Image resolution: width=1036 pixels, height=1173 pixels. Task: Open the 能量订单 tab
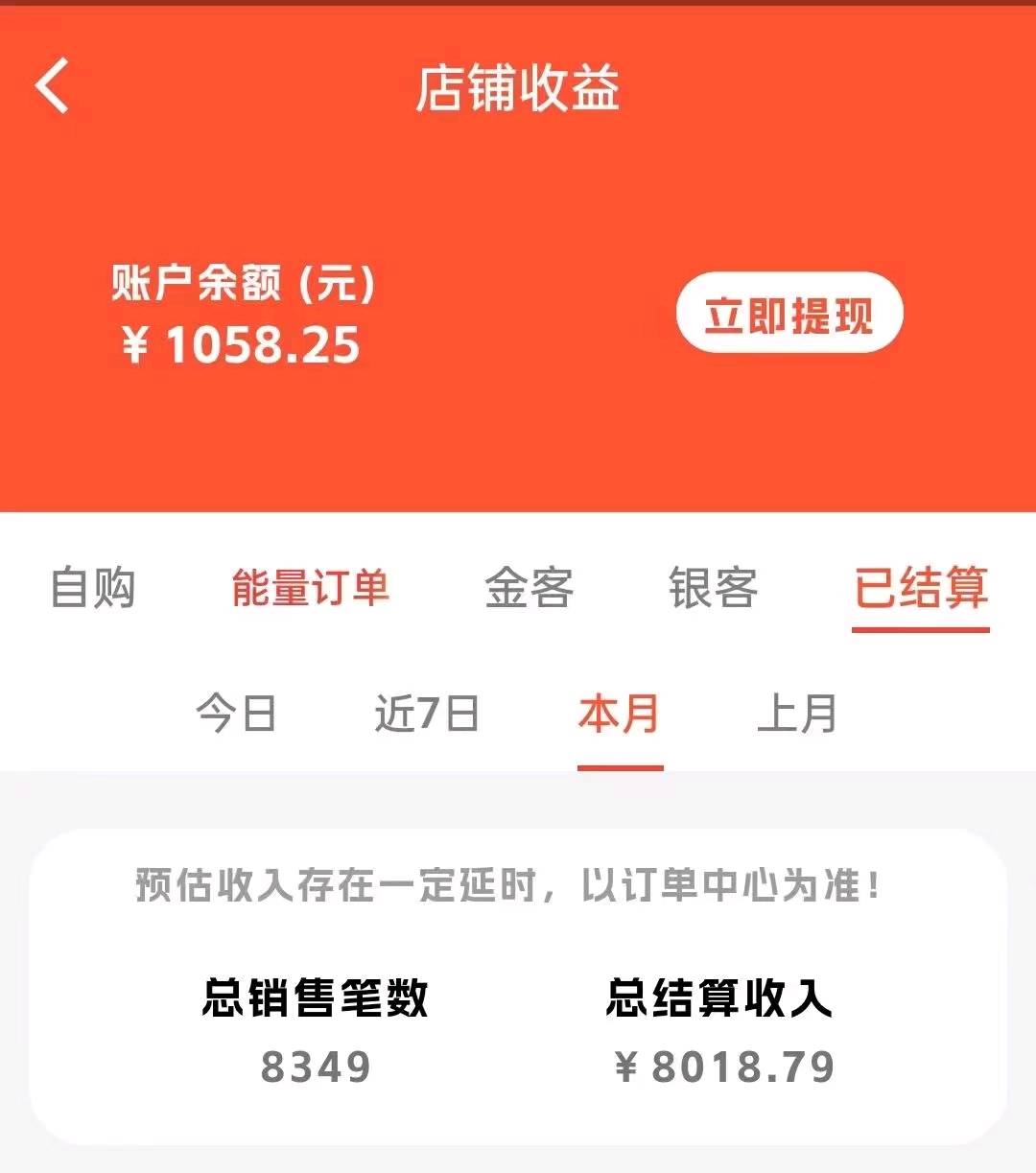pyautogui.click(x=310, y=587)
